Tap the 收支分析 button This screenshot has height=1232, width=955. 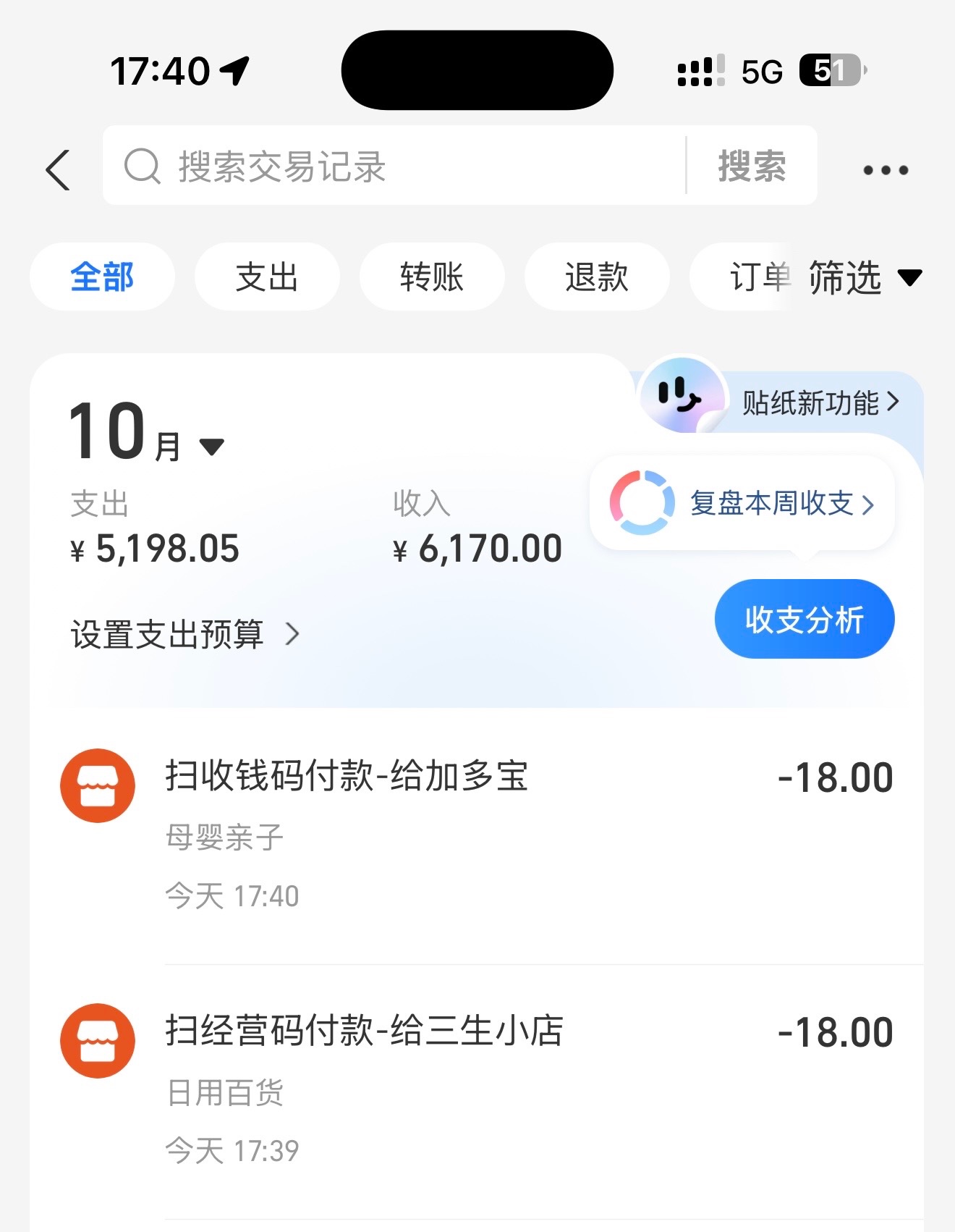[x=805, y=620]
